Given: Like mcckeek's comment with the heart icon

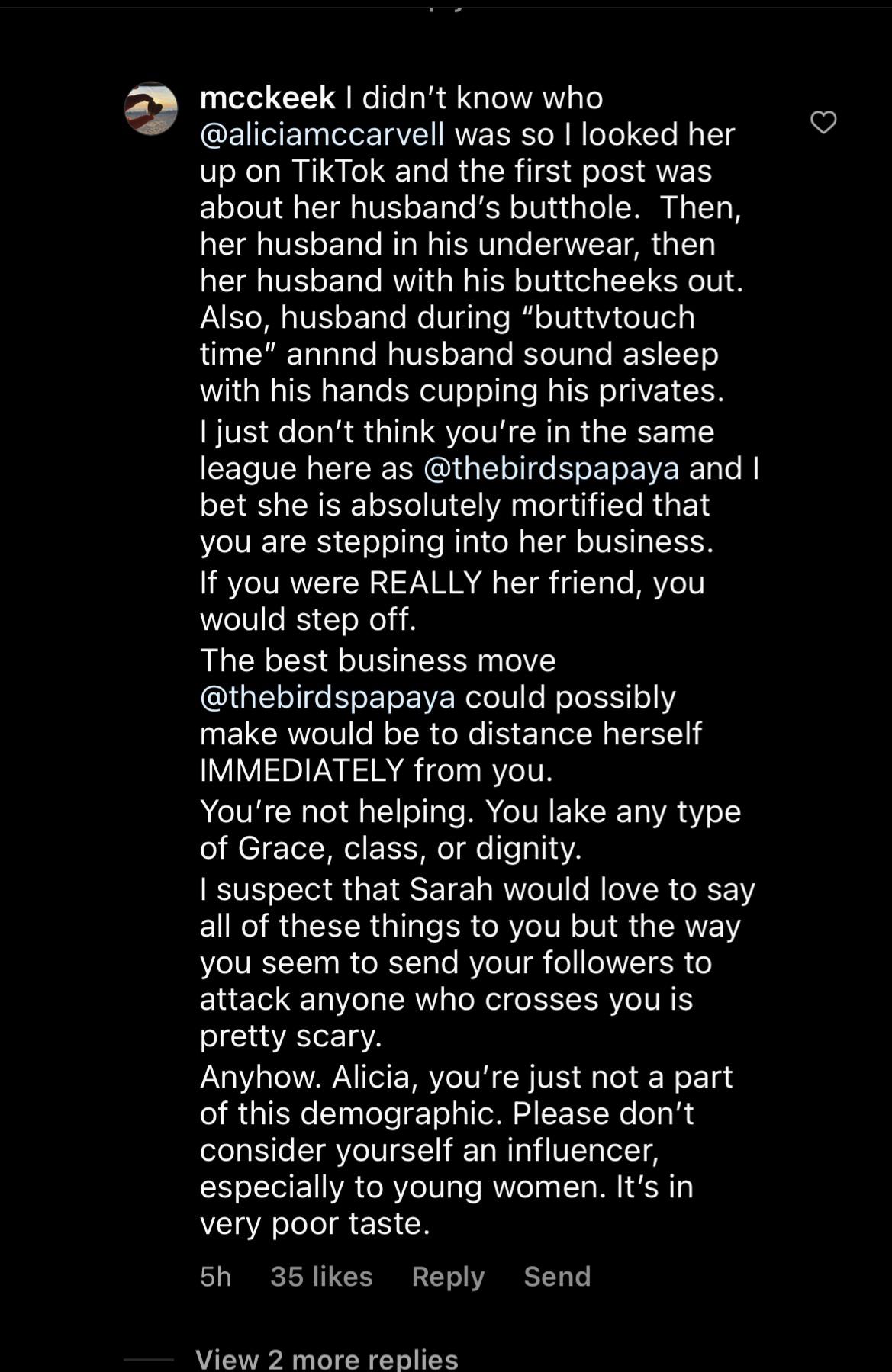Looking at the screenshot, I should [x=823, y=122].
